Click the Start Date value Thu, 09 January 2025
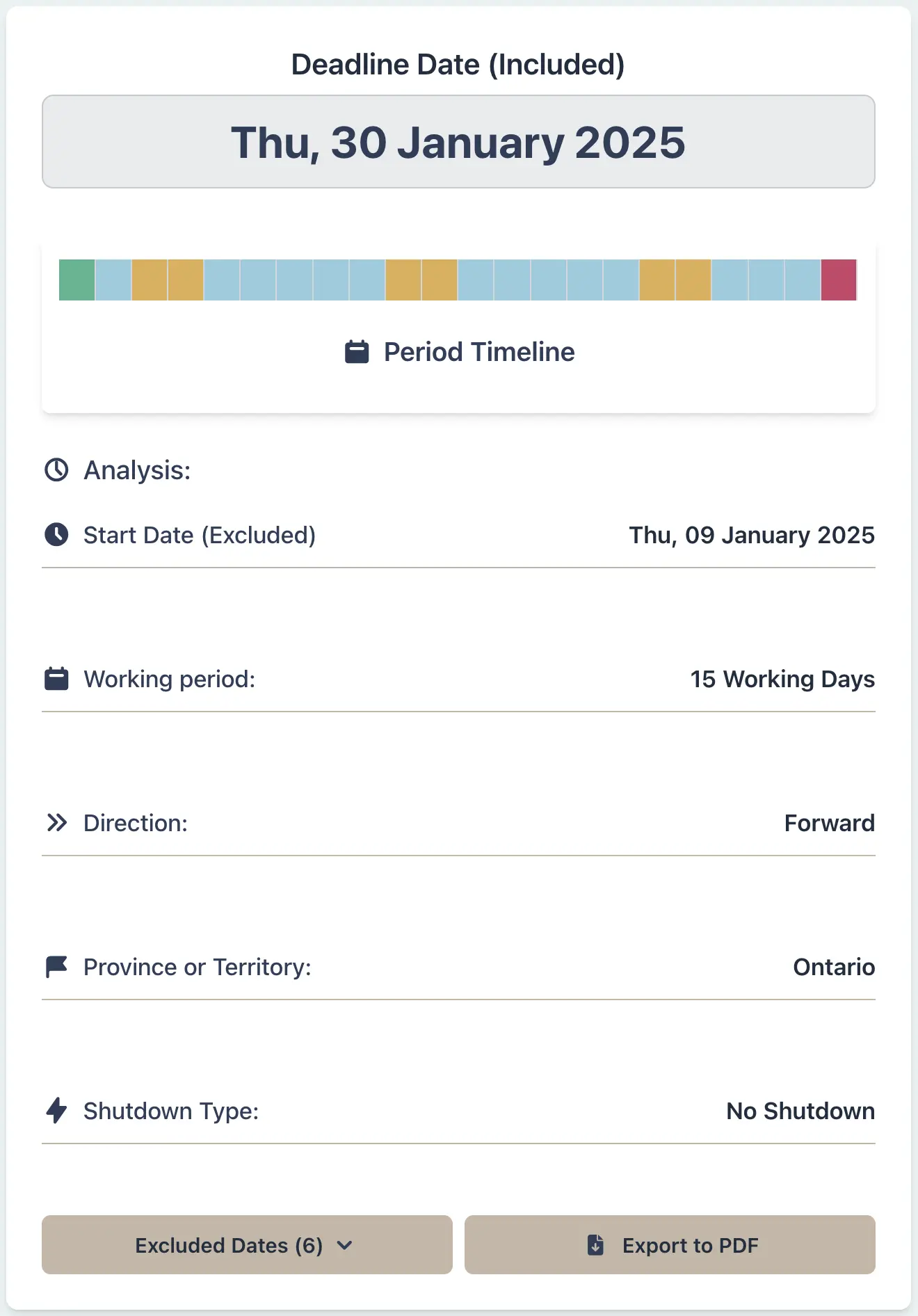Screen dimensions: 918x1316 (x=751, y=535)
